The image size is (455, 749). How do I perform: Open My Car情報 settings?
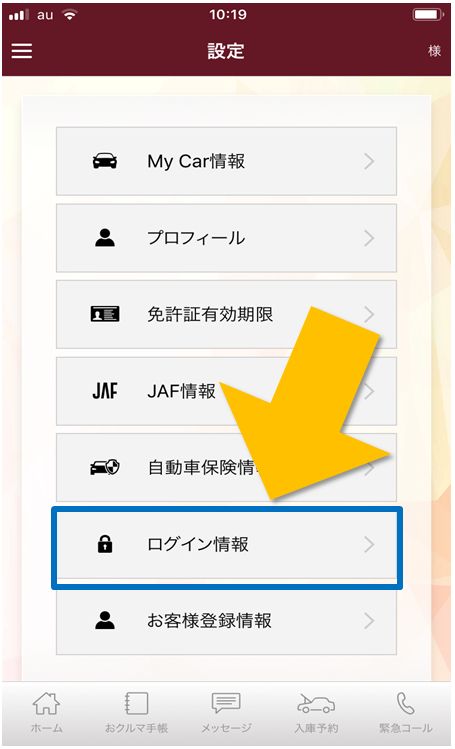tap(226, 161)
